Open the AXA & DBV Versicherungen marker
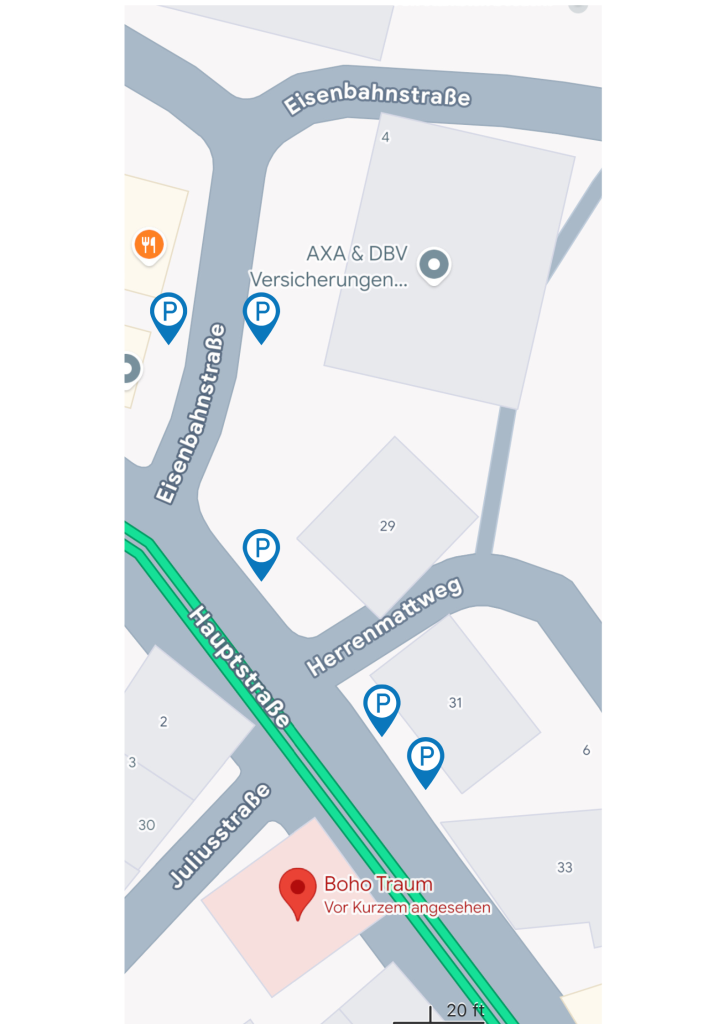 433,264
